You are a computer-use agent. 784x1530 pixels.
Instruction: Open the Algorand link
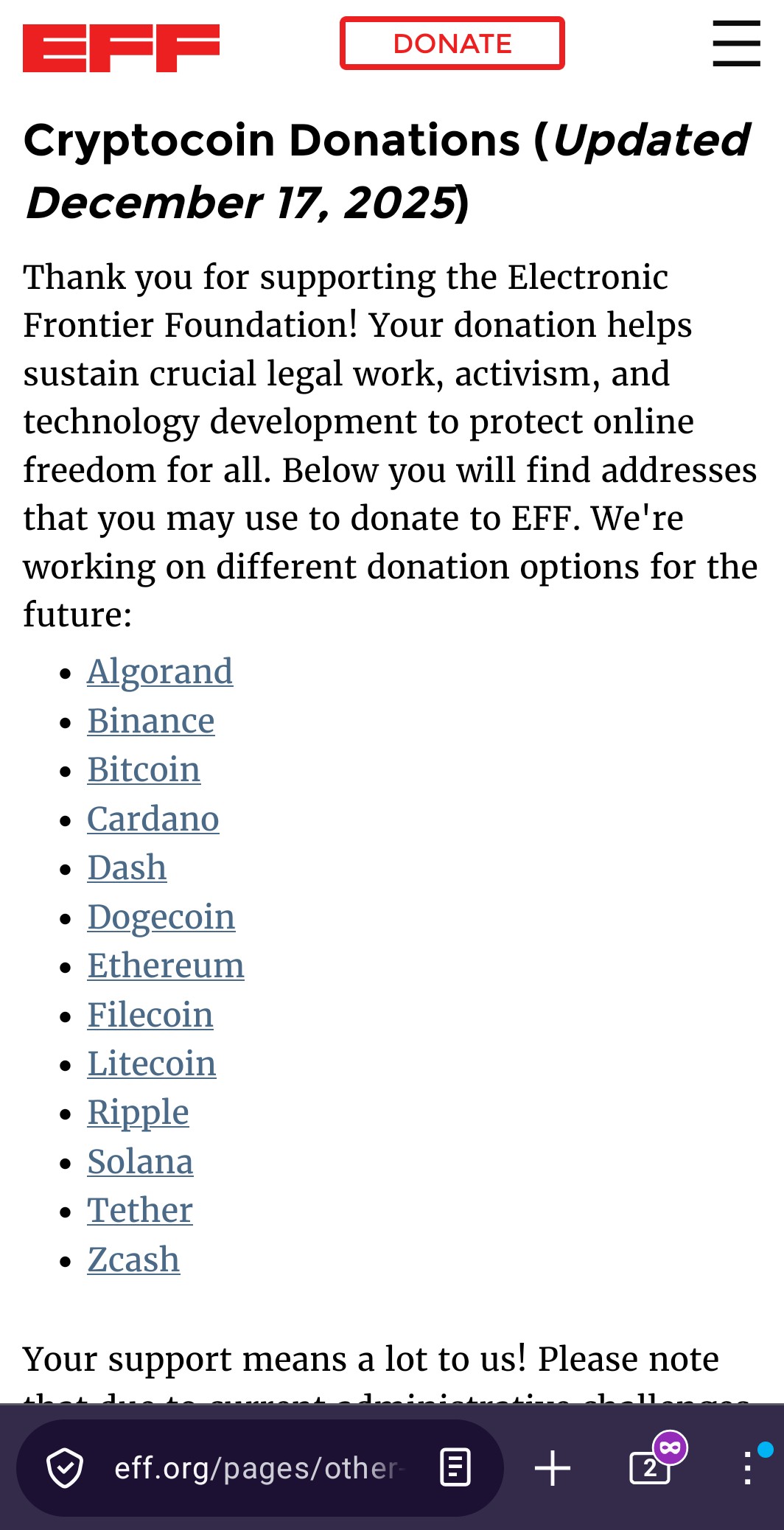pyautogui.click(x=160, y=671)
